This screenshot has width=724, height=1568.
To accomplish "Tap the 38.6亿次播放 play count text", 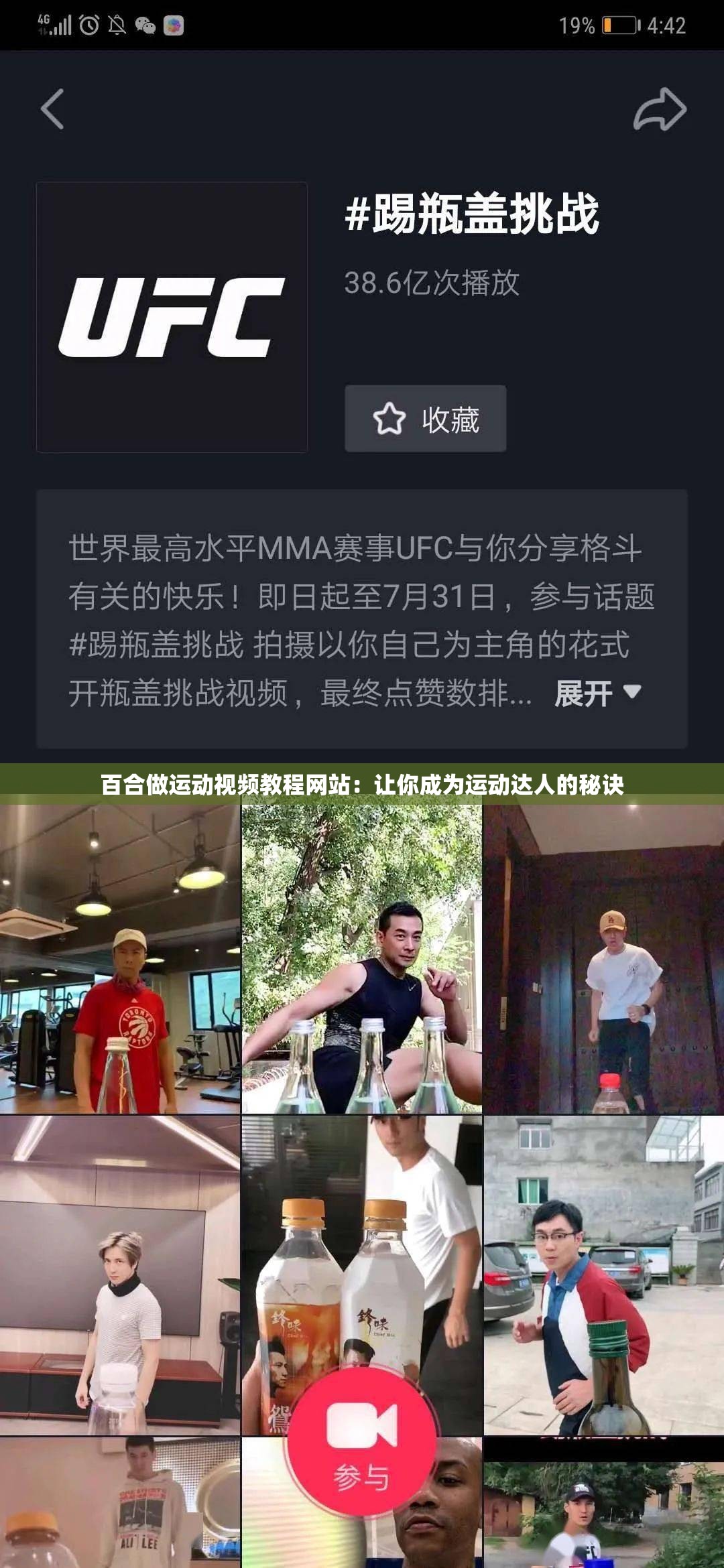I will click(434, 285).
